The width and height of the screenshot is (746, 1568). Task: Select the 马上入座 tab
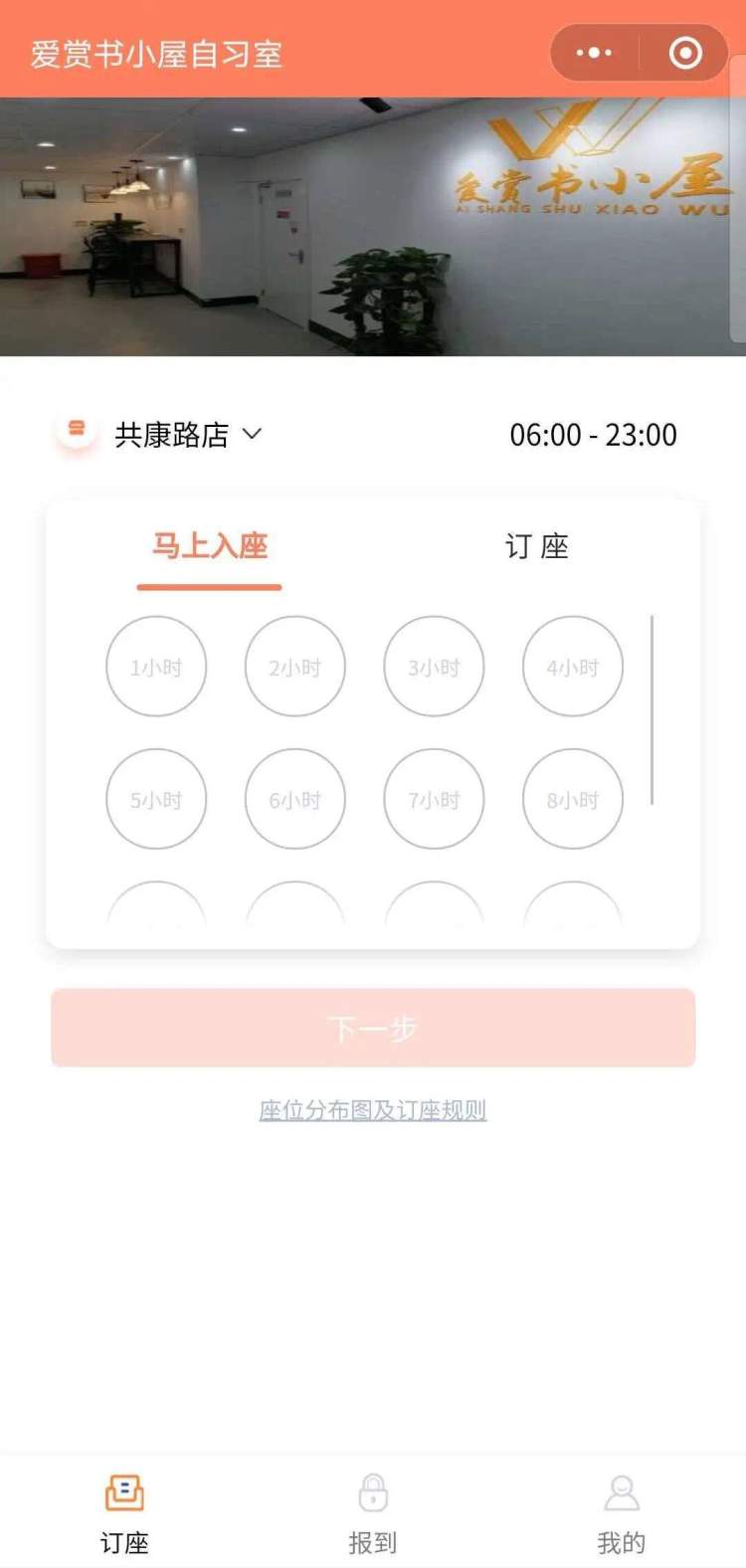[208, 545]
